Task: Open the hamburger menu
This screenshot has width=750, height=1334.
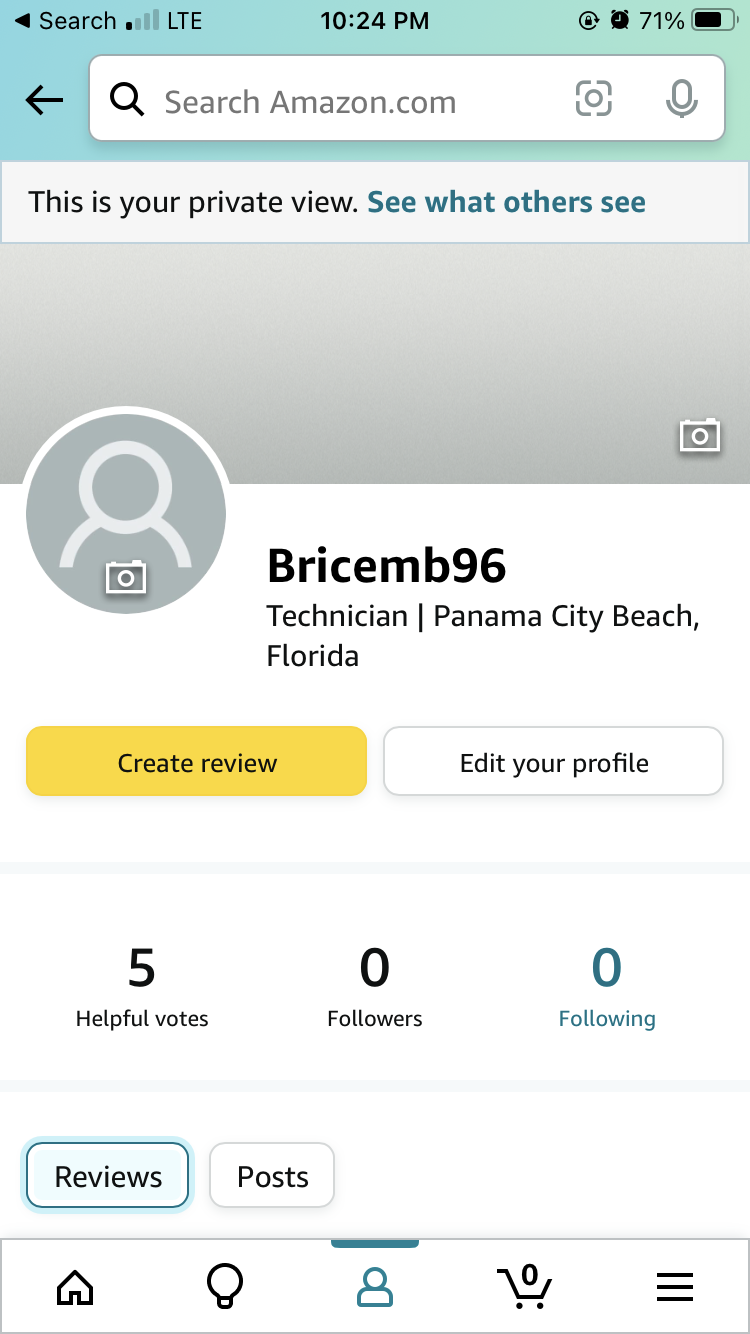Action: pyautogui.click(x=675, y=1287)
